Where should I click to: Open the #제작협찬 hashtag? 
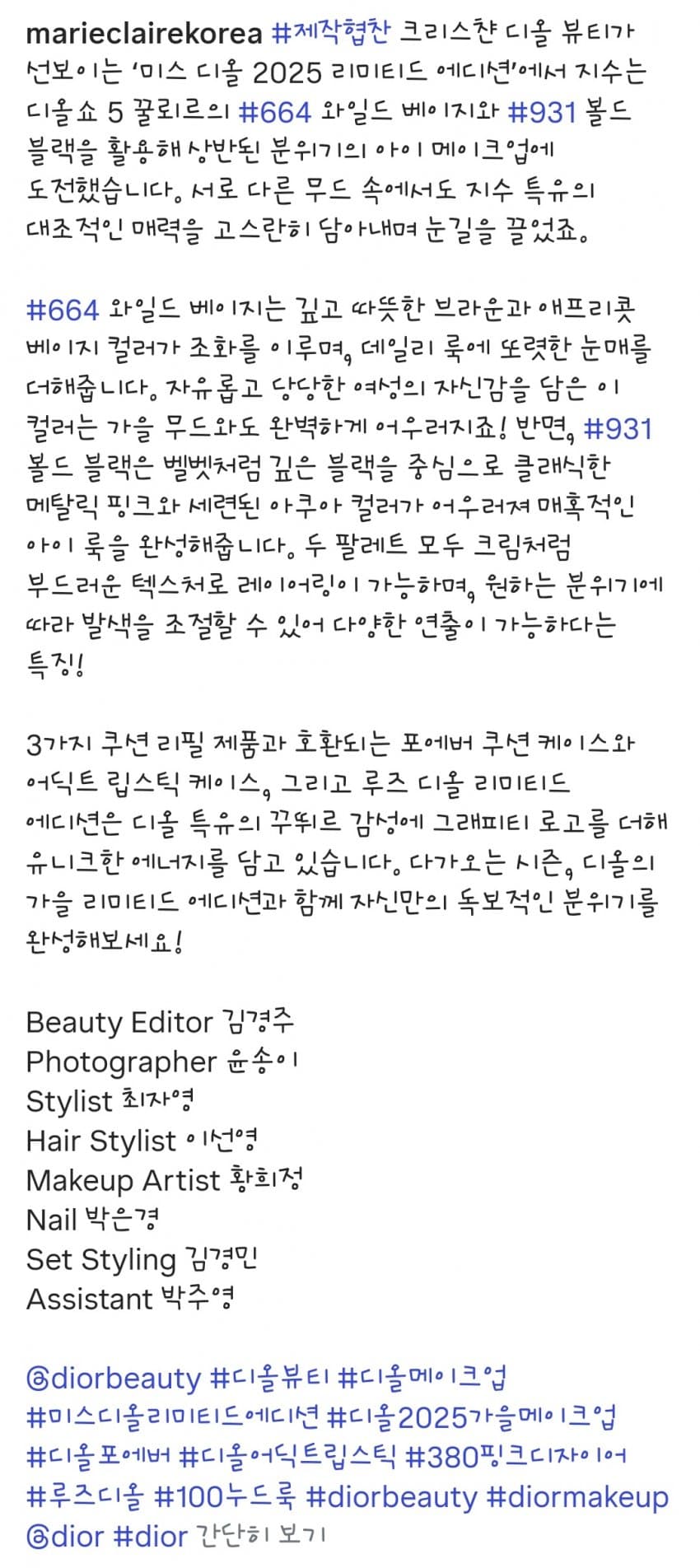point(331,34)
